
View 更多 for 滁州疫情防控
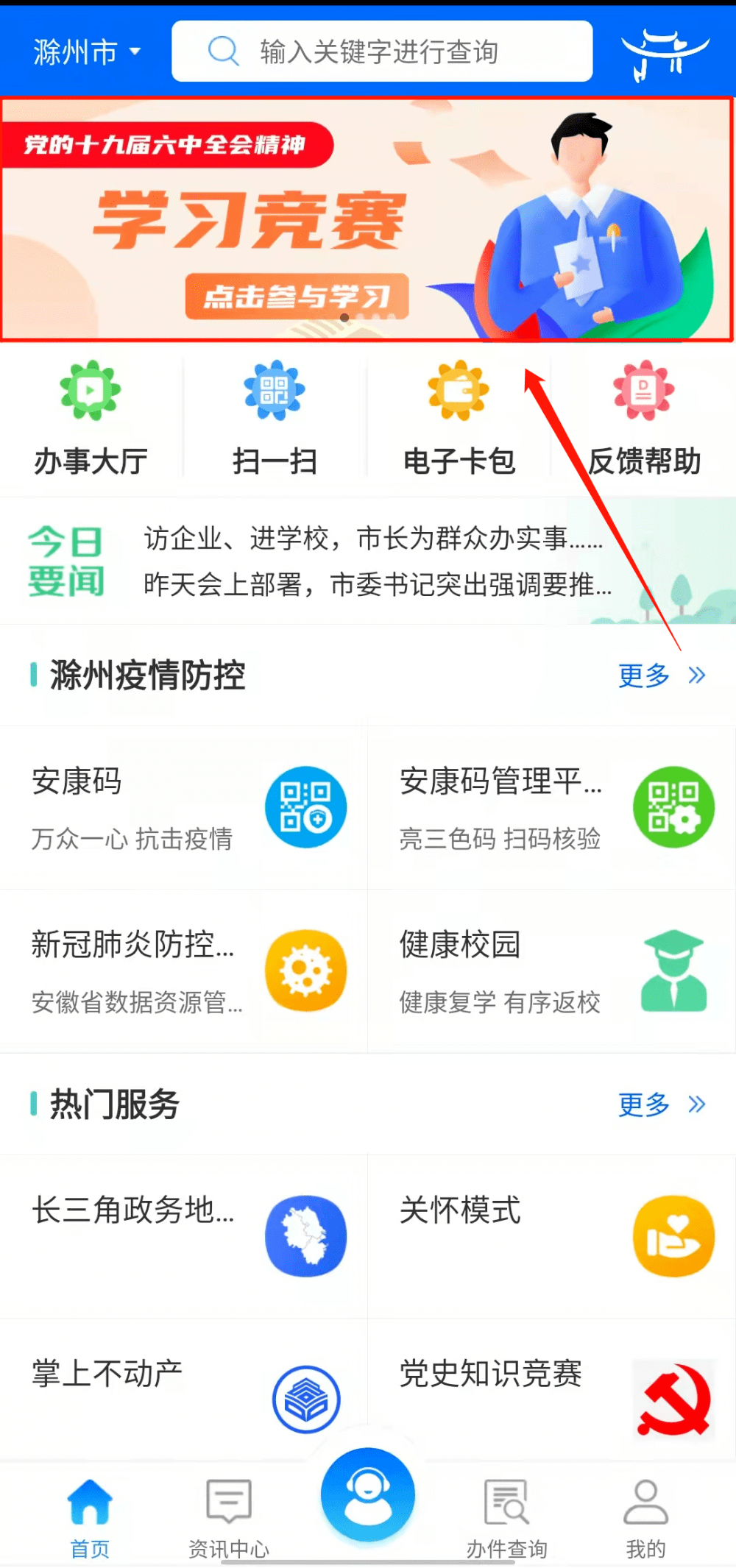tap(660, 675)
